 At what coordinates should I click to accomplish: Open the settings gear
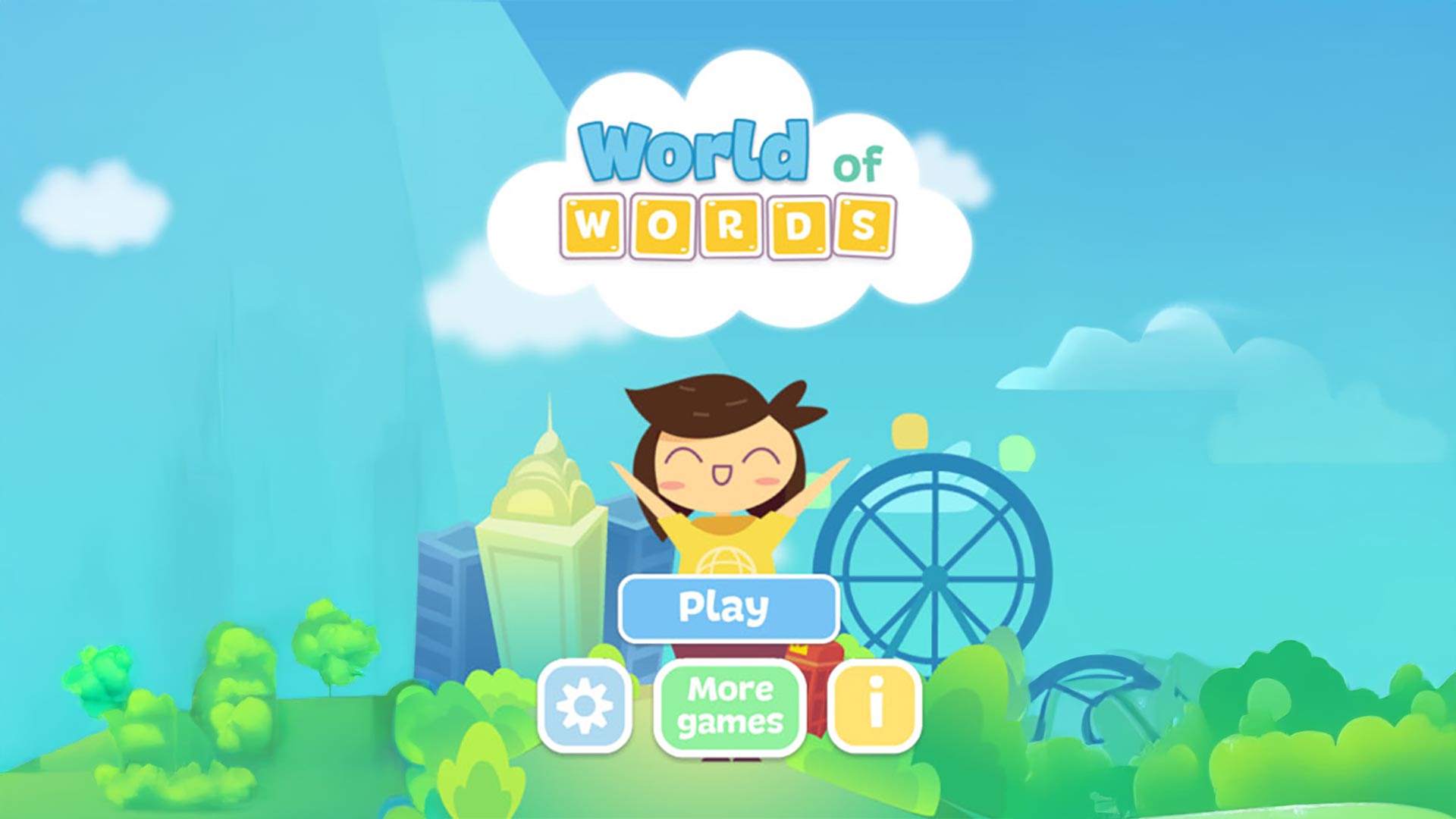click(585, 706)
